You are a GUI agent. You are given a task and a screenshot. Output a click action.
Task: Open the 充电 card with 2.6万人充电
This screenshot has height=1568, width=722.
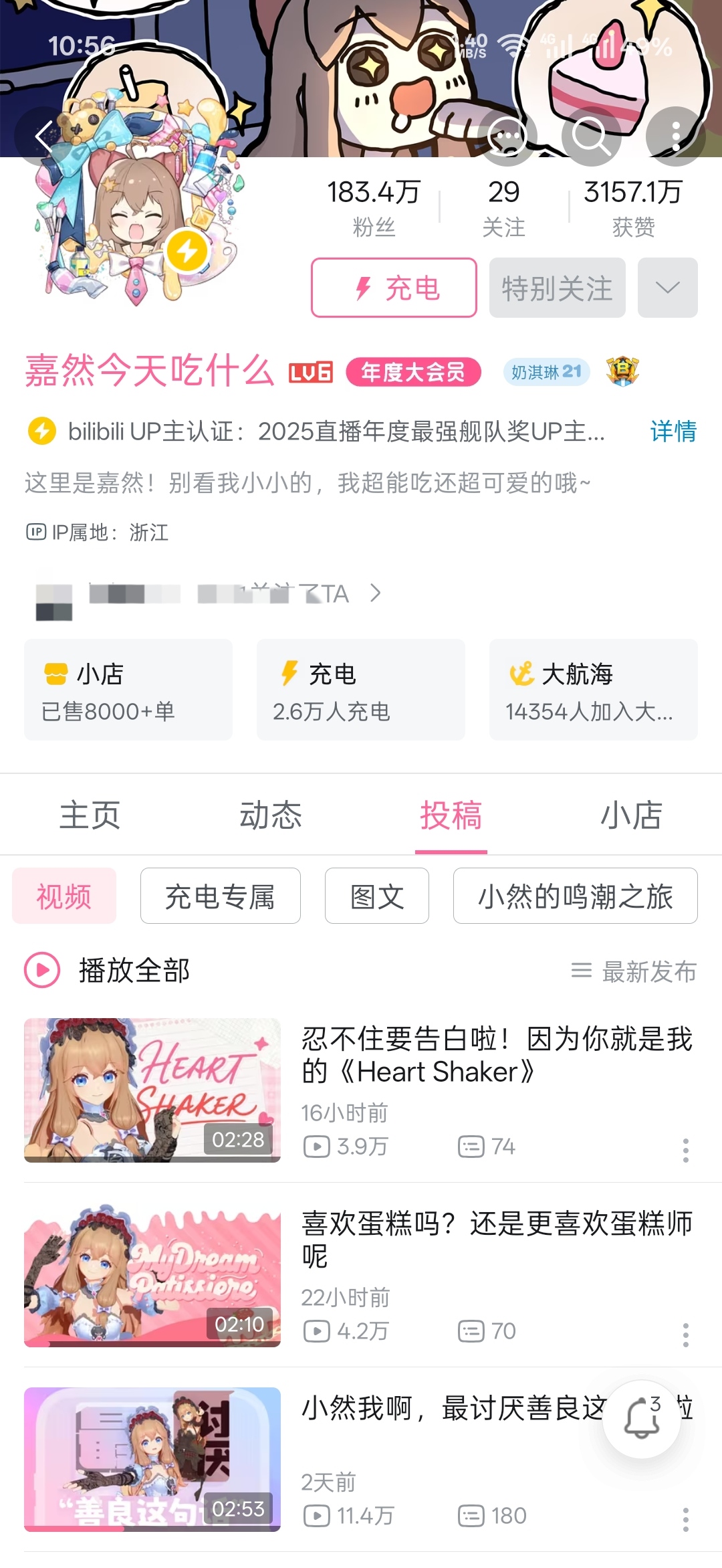pyautogui.click(x=361, y=690)
